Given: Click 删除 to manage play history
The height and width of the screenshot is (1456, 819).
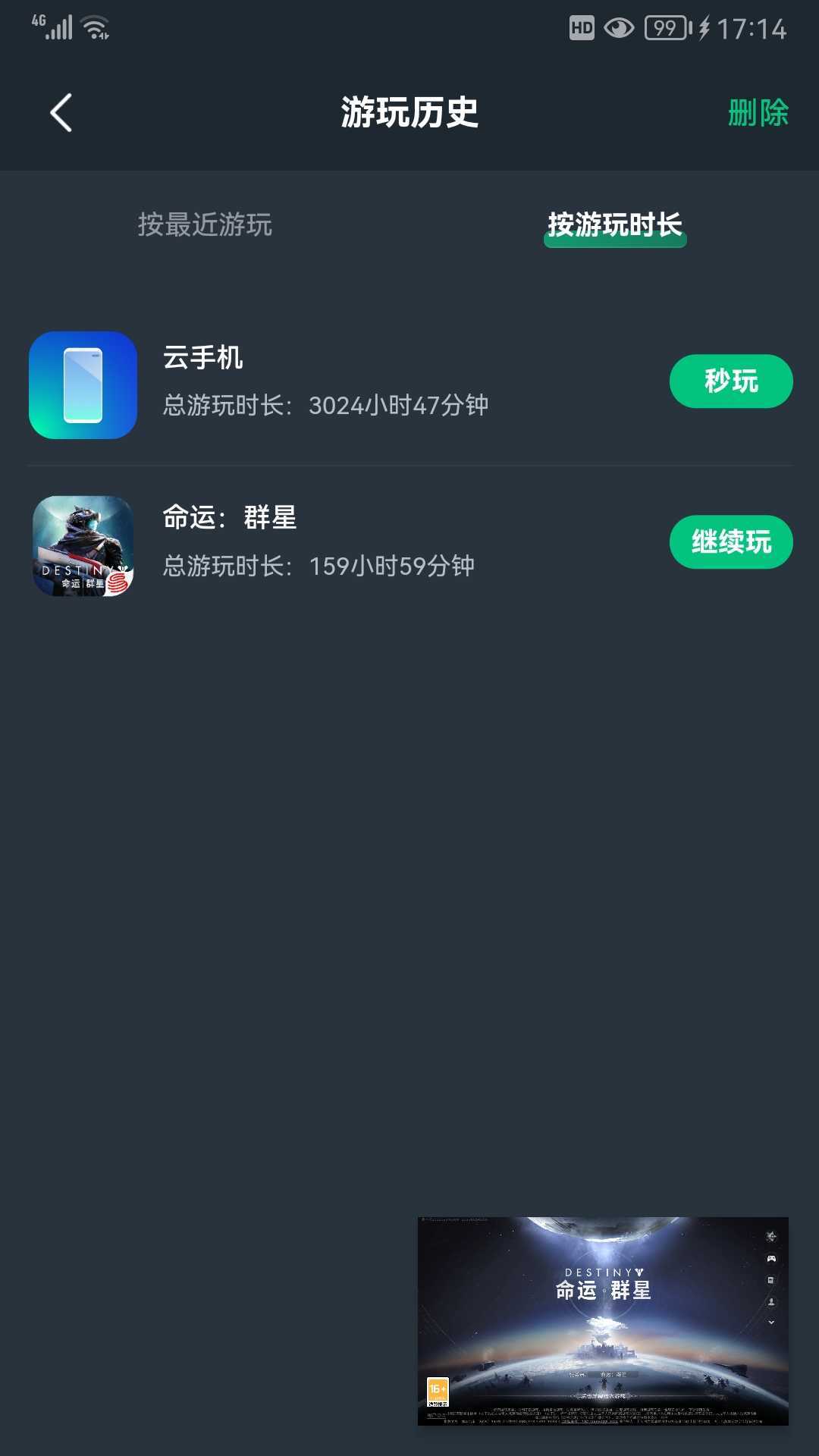Looking at the screenshot, I should (758, 112).
